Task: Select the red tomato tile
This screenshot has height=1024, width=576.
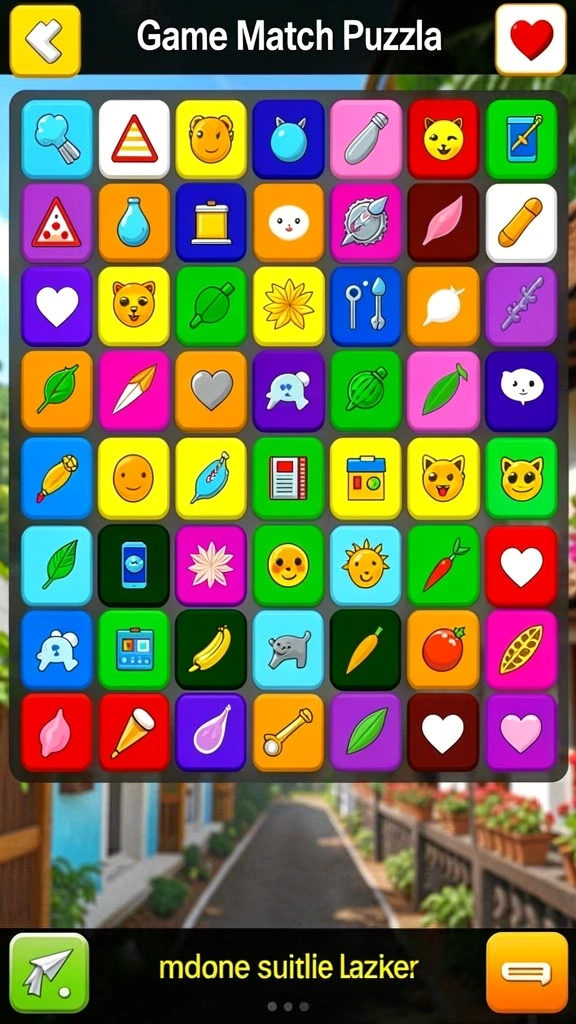Action: click(443, 649)
